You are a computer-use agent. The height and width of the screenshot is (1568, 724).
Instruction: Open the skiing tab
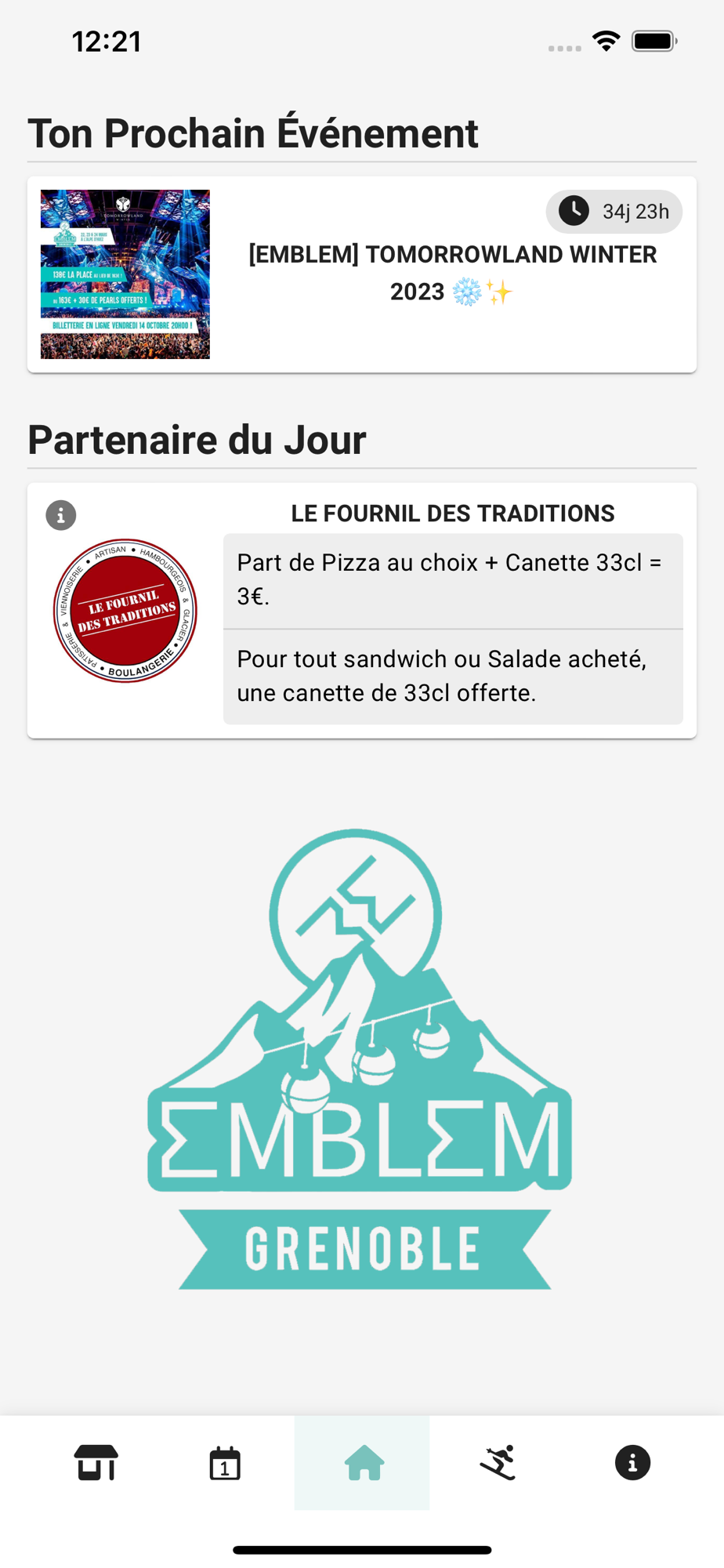pyautogui.click(x=498, y=1463)
